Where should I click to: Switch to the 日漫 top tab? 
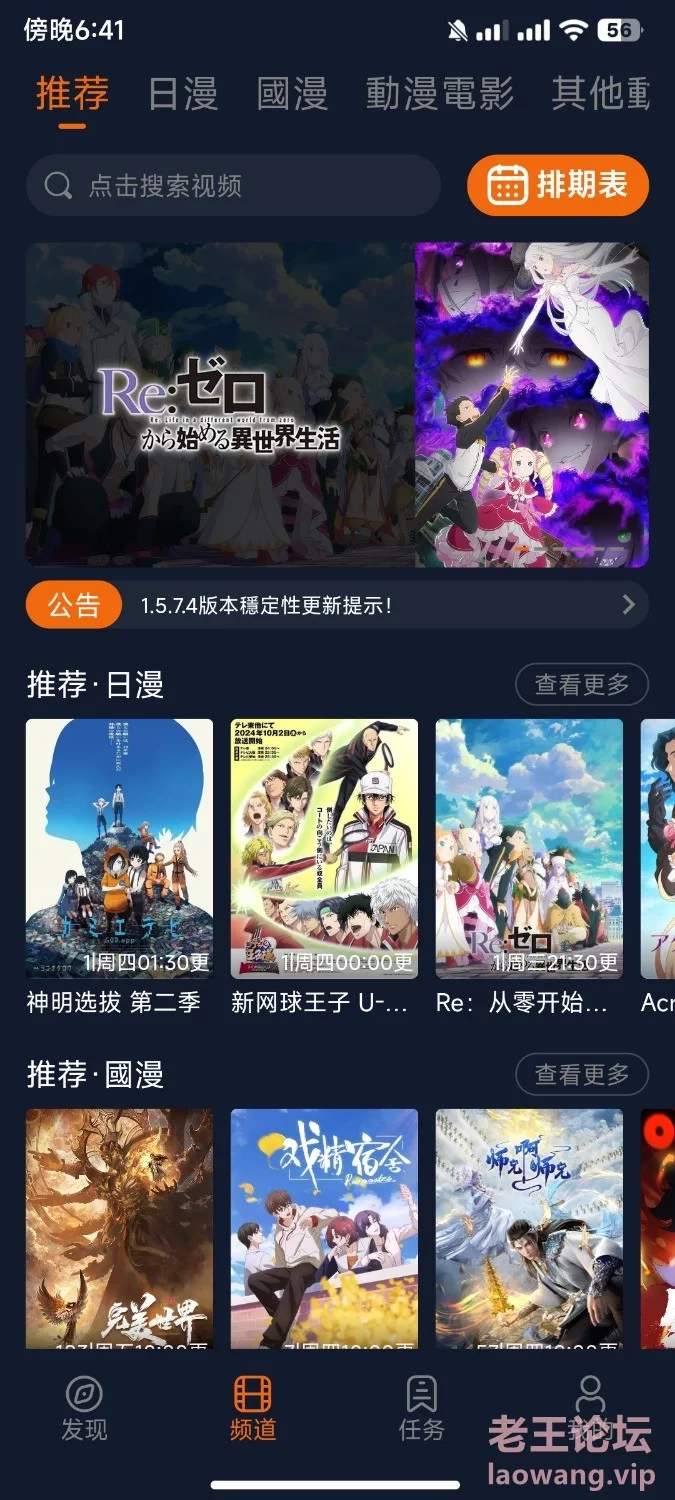[x=183, y=93]
